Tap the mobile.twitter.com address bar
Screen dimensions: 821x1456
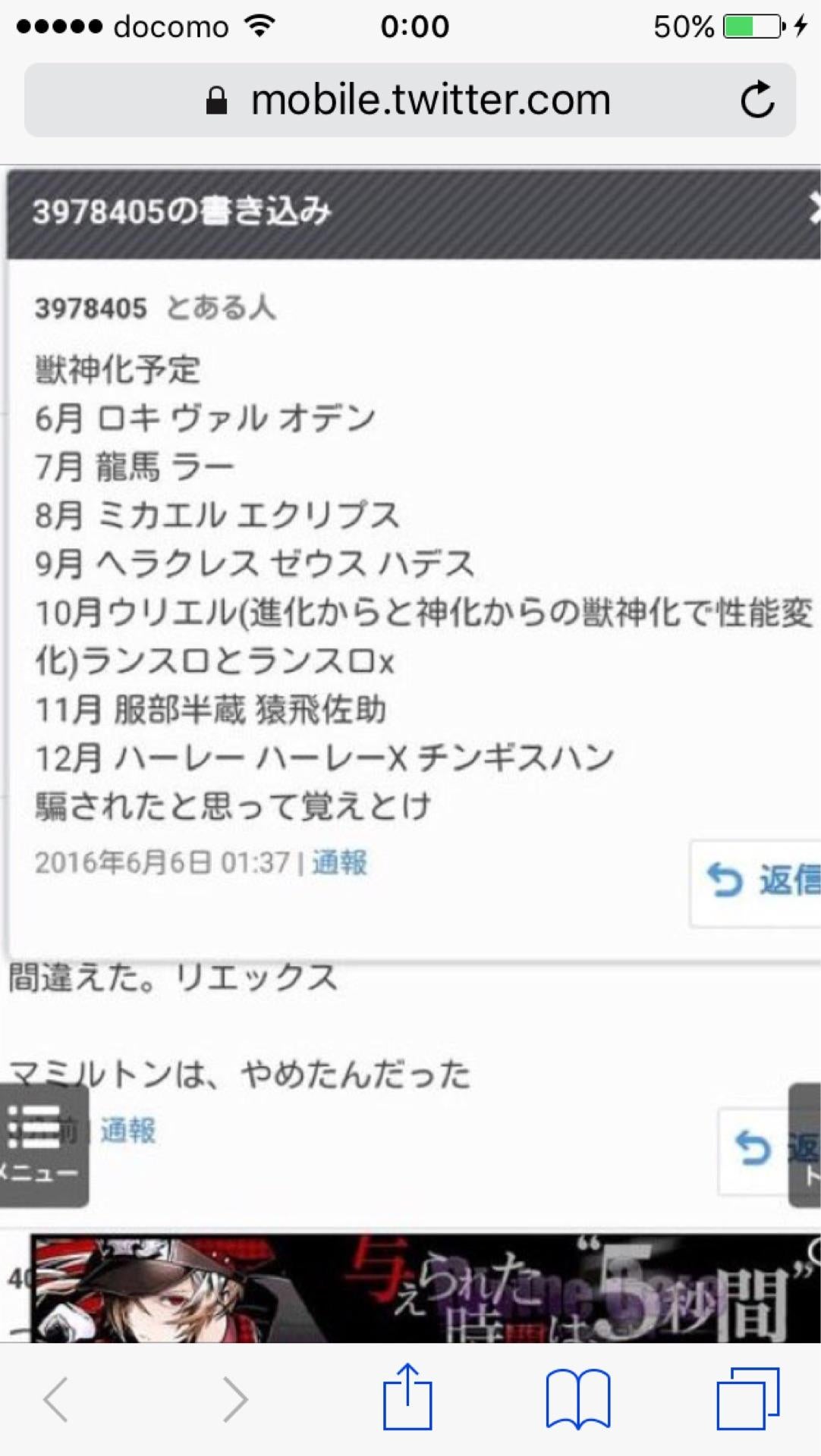429,100
